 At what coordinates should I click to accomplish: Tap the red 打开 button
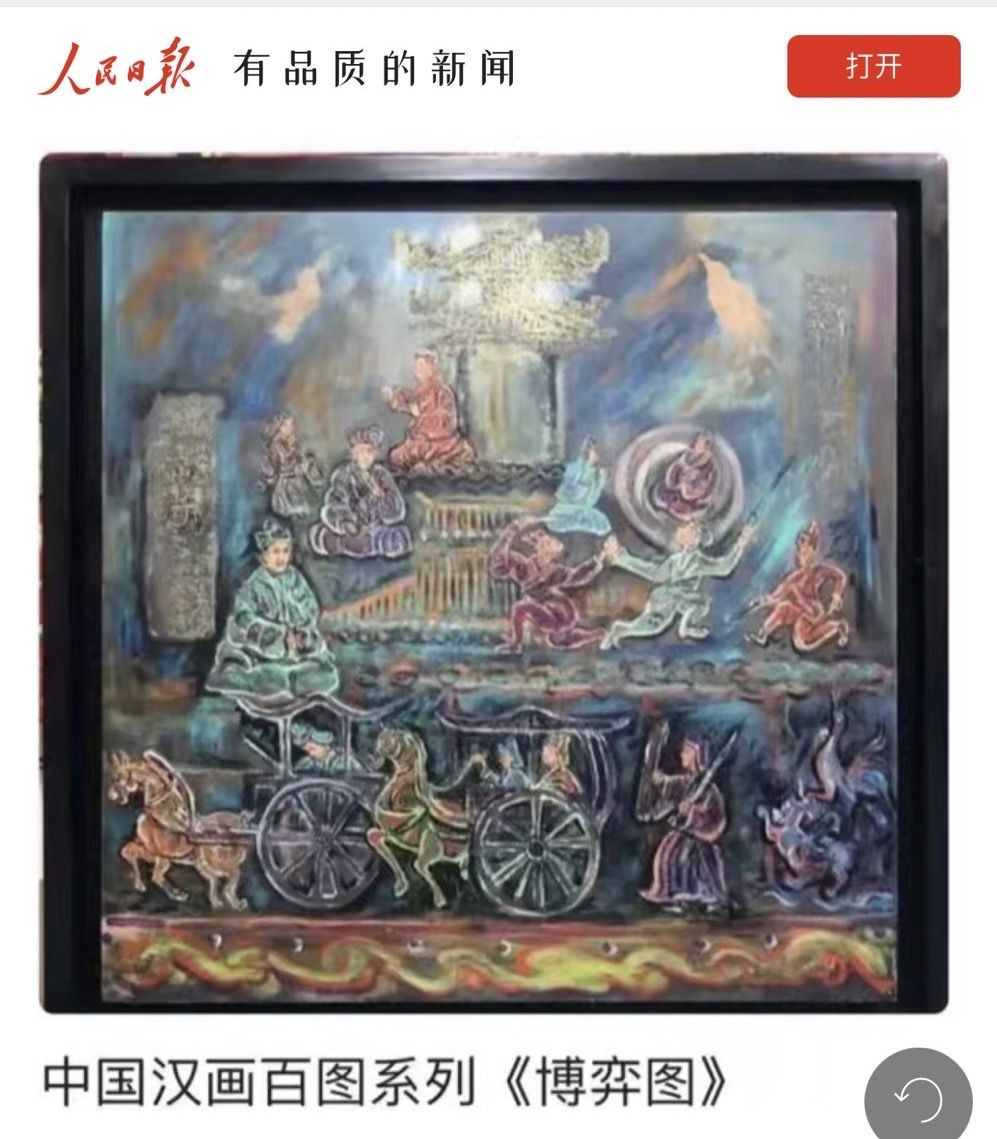[x=873, y=66]
